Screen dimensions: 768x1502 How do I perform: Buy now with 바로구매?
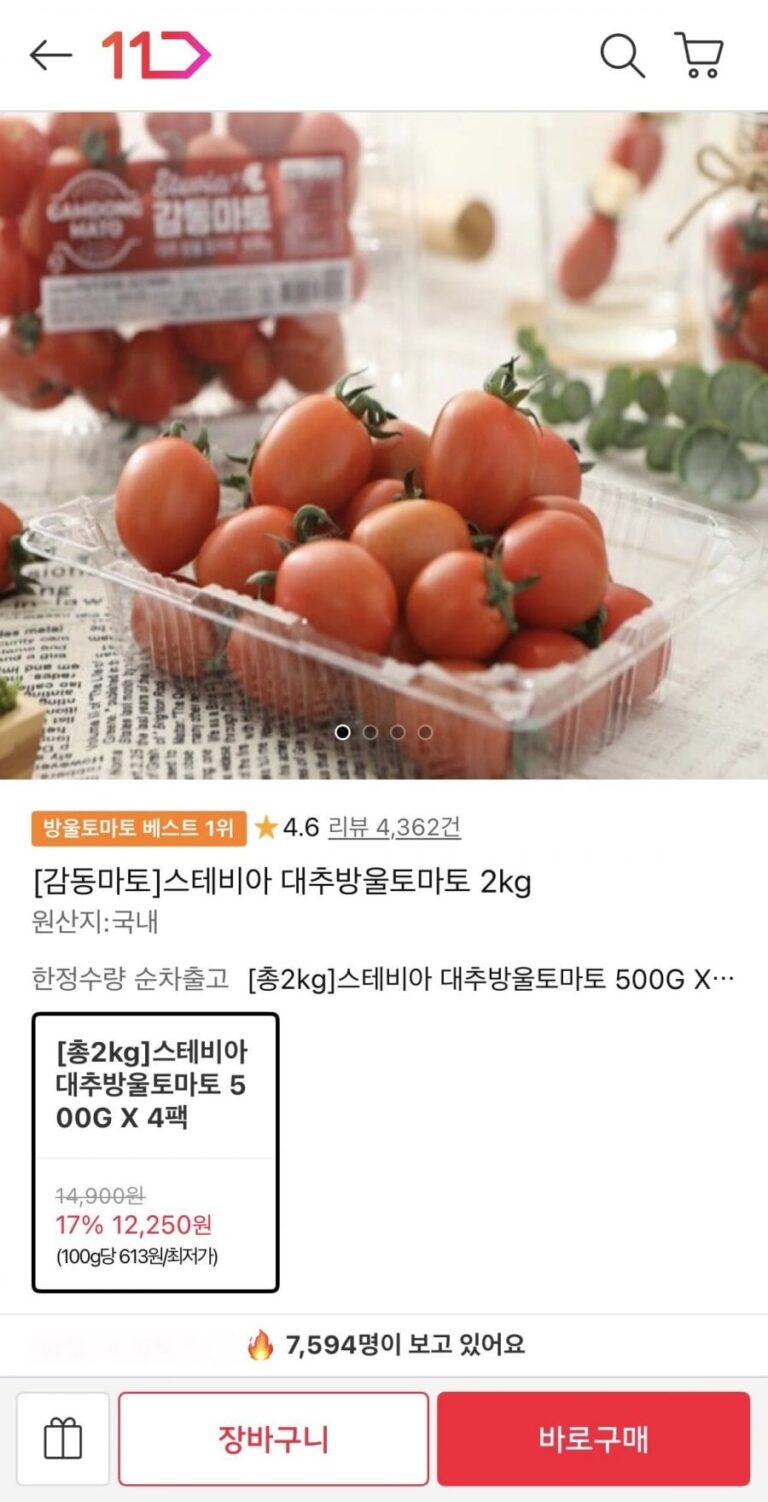tap(593, 1439)
